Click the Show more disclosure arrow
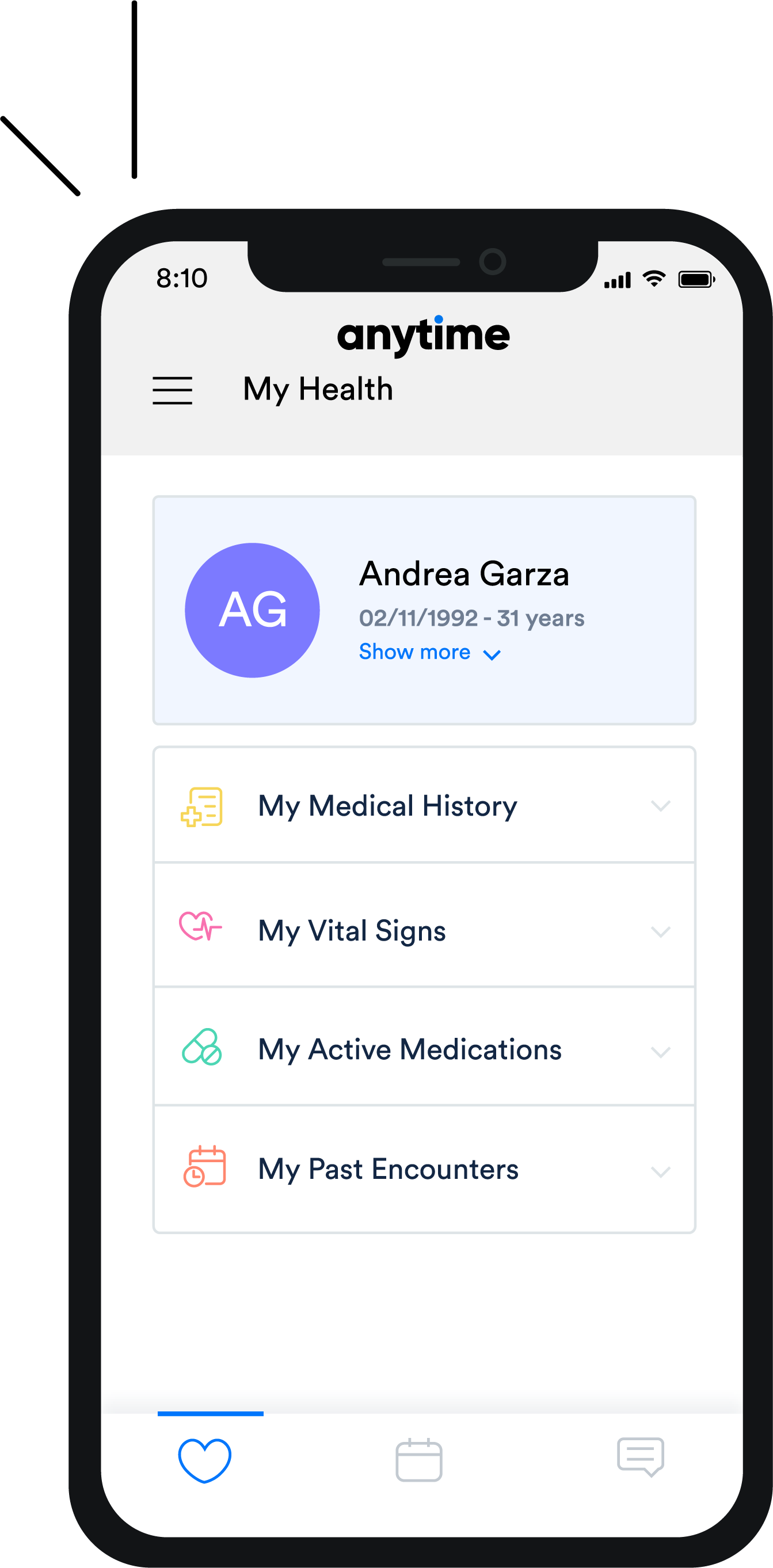Screen dimensions: 773x1568 pyautogui.click(x=492, y=654)
